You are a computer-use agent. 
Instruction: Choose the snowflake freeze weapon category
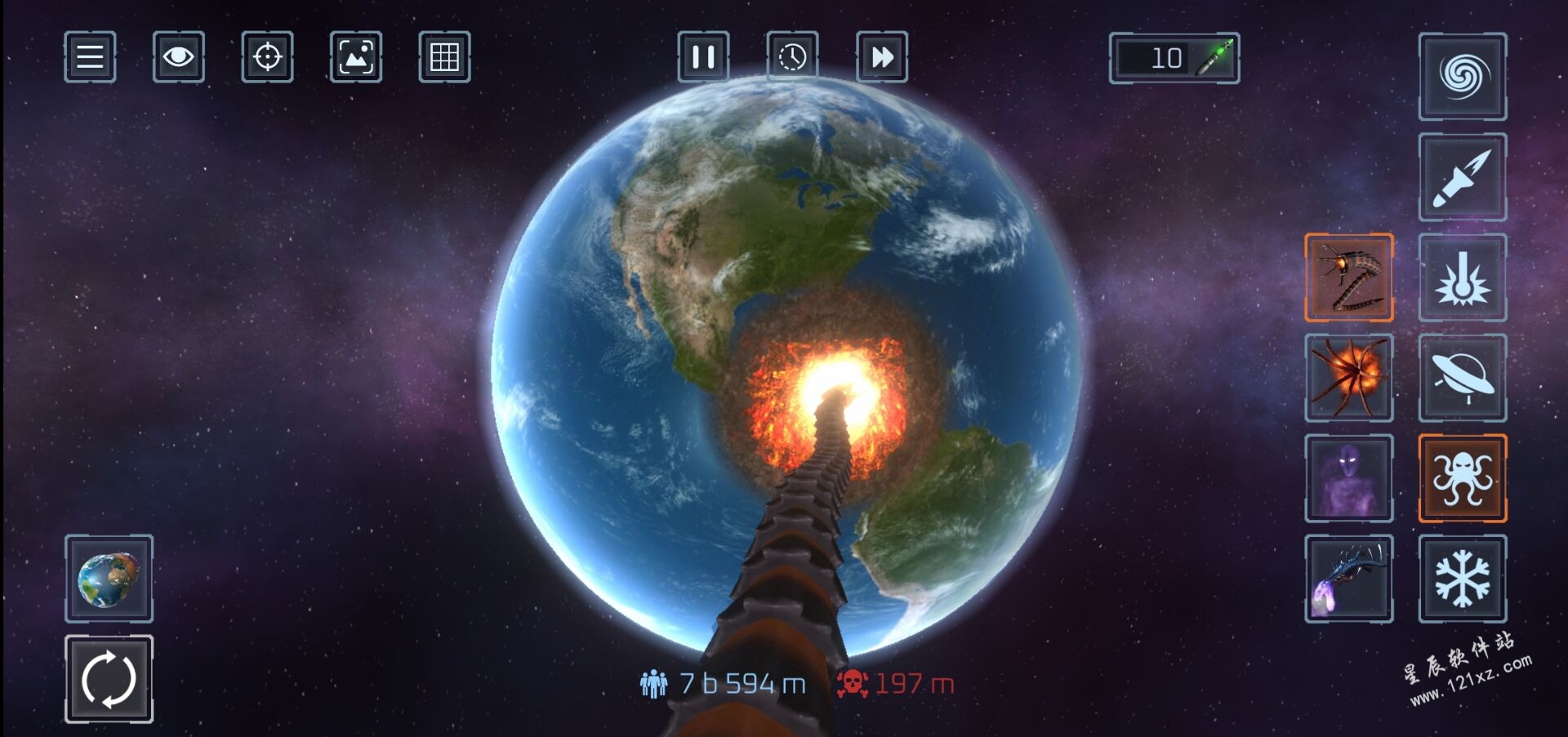(x=1463, y=579)
